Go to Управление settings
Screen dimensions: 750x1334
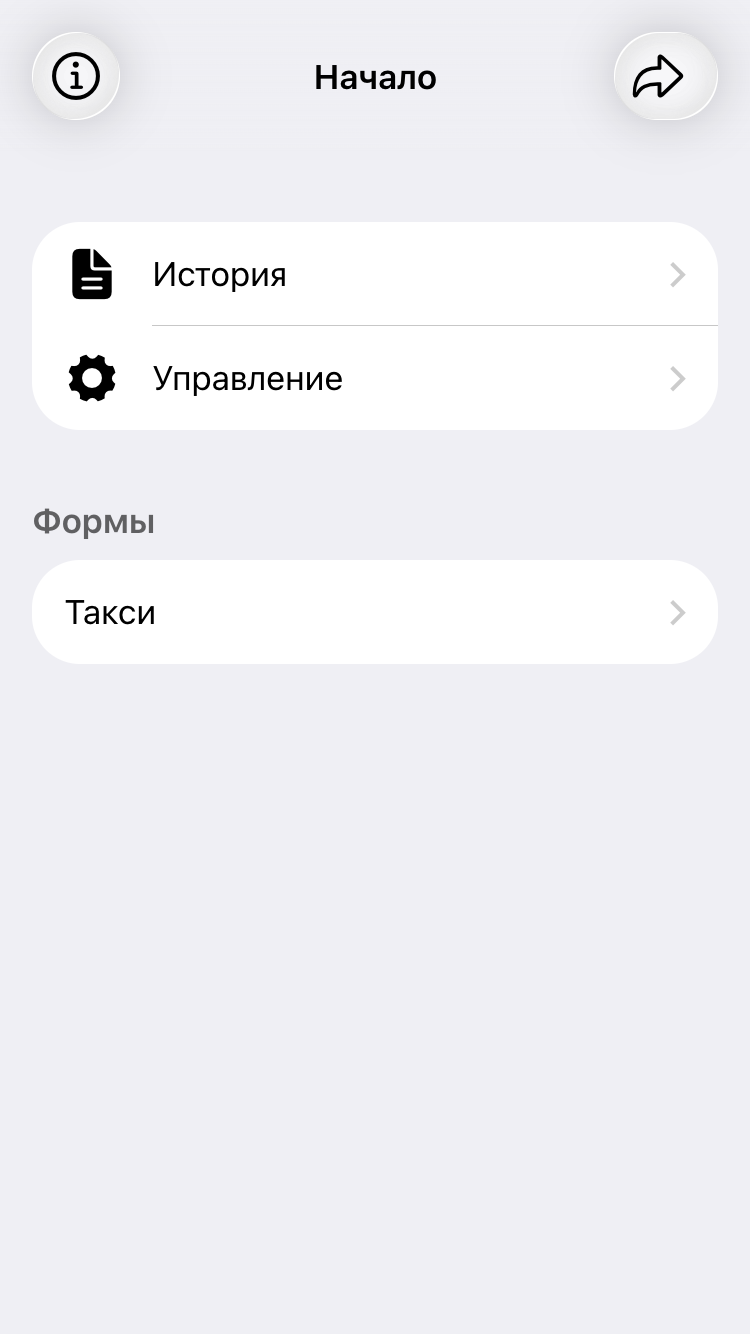click(375, 378)
